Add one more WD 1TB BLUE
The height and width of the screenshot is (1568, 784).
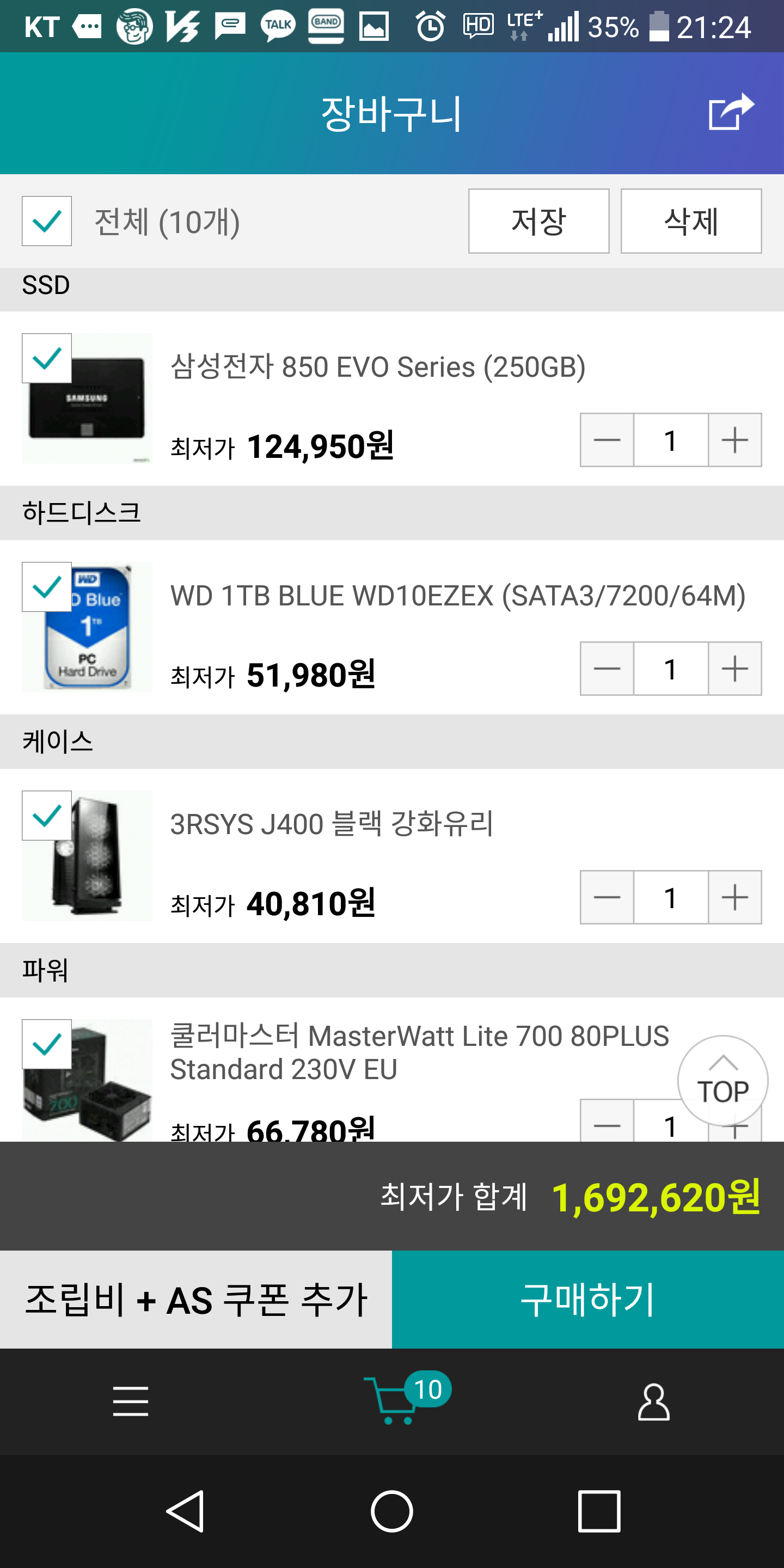click(734, 669)
